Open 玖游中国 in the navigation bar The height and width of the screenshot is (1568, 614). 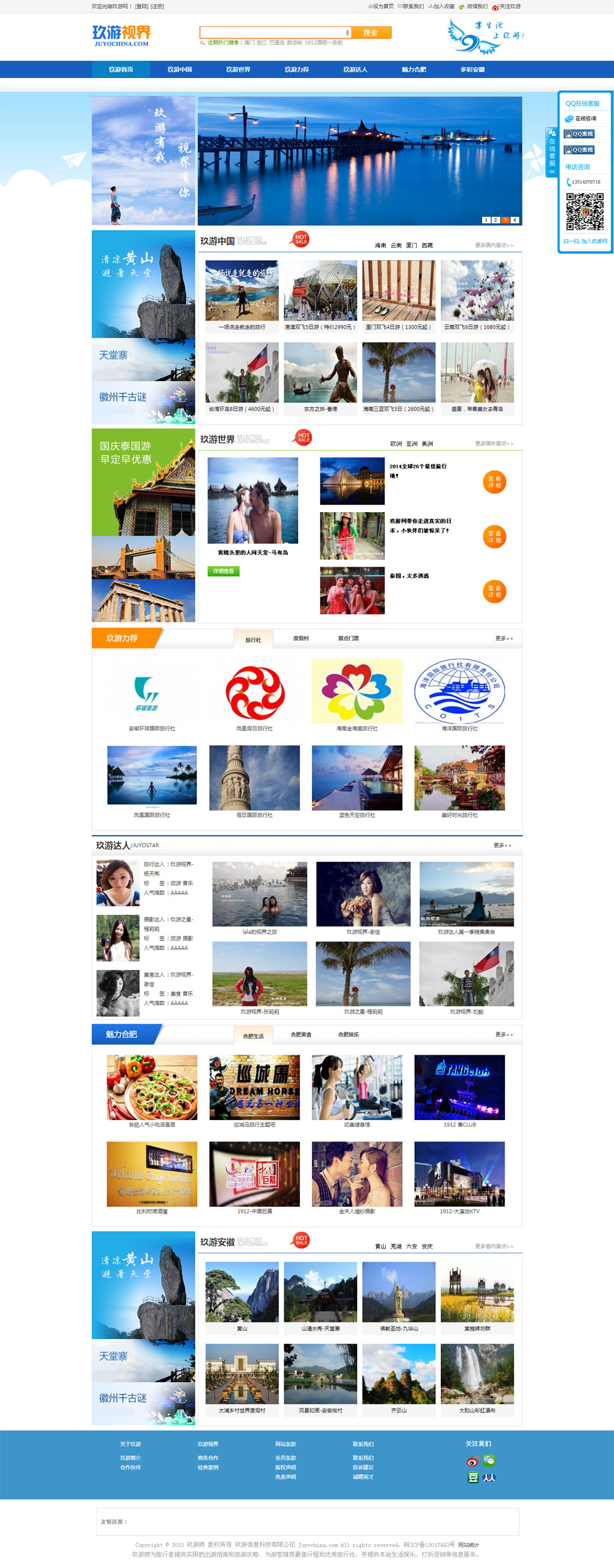pyautogui.click(x=180, y=70)
